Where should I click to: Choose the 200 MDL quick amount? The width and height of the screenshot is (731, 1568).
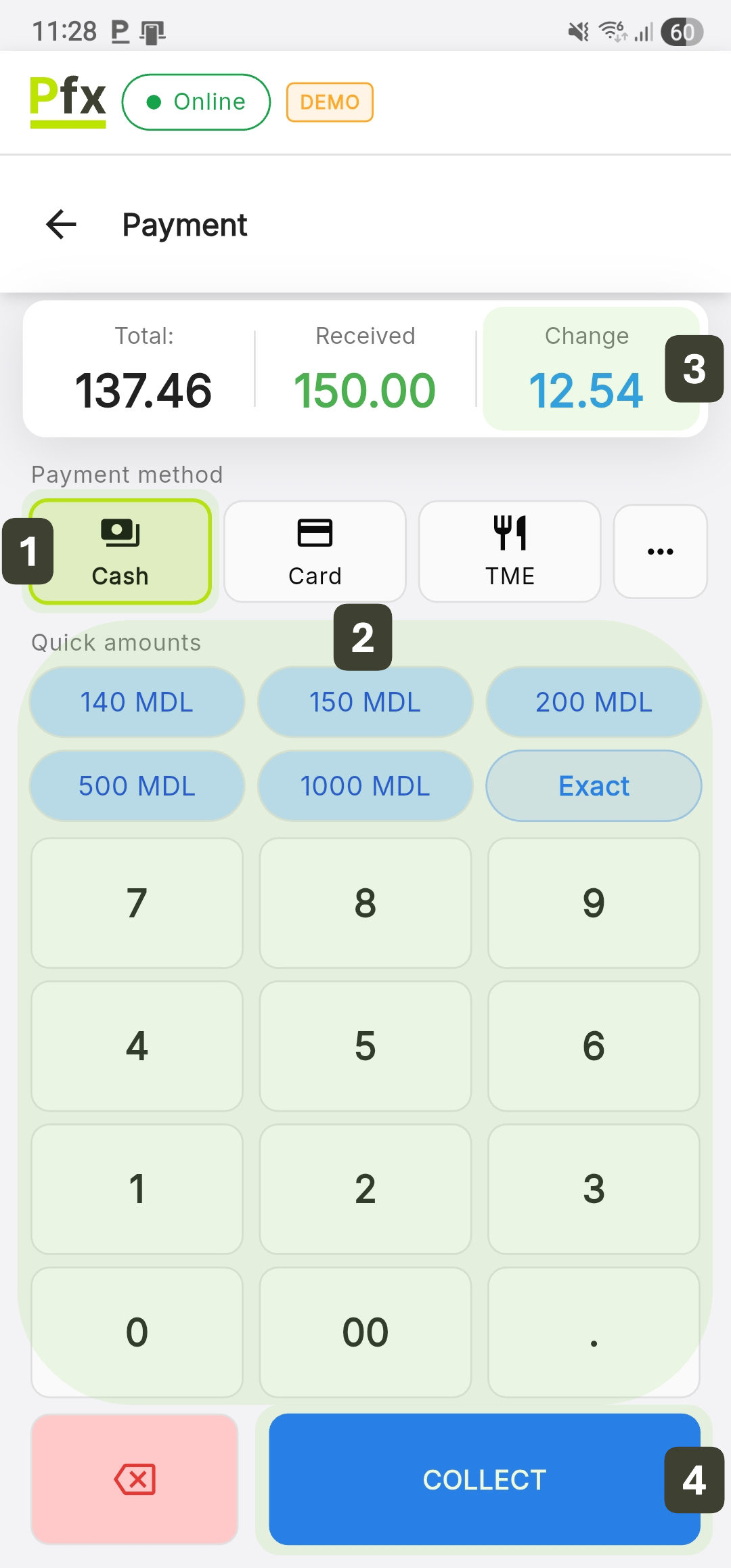[x=594, y=702]
